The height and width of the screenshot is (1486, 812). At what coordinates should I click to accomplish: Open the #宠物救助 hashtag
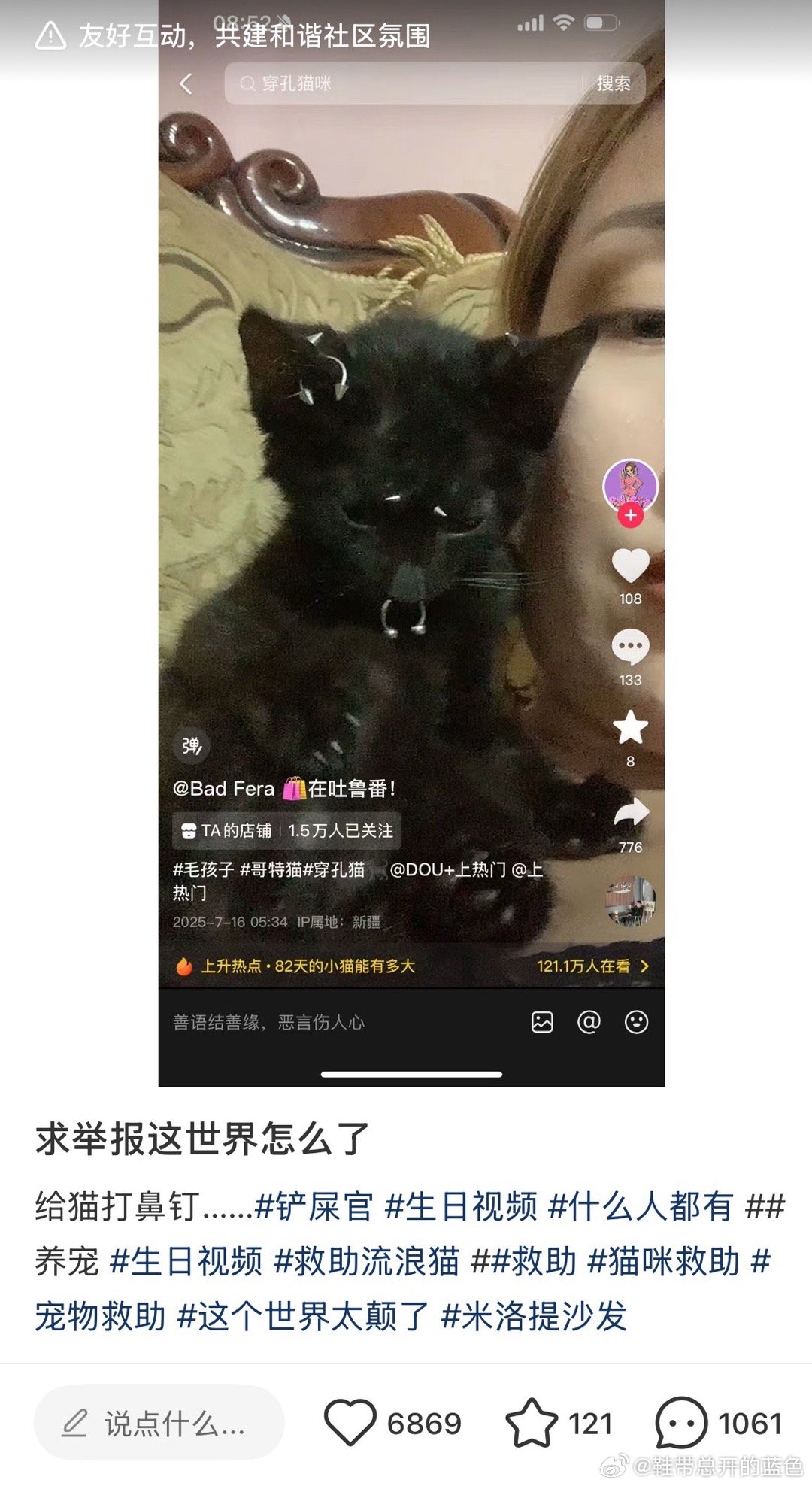(100, 1317)
